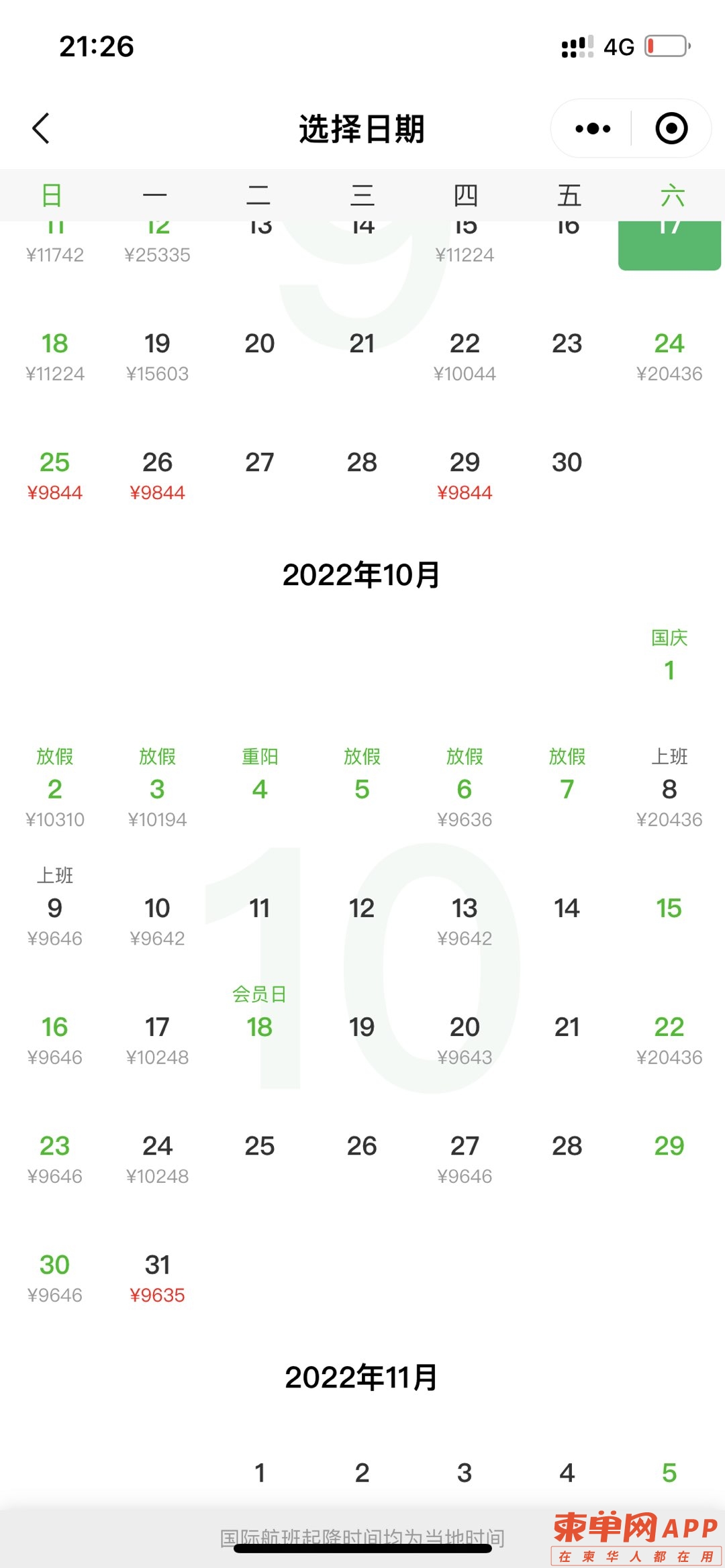Select September 19 priced ¥15603
The height and width of the screenshot is (1568, 725).
157,356
